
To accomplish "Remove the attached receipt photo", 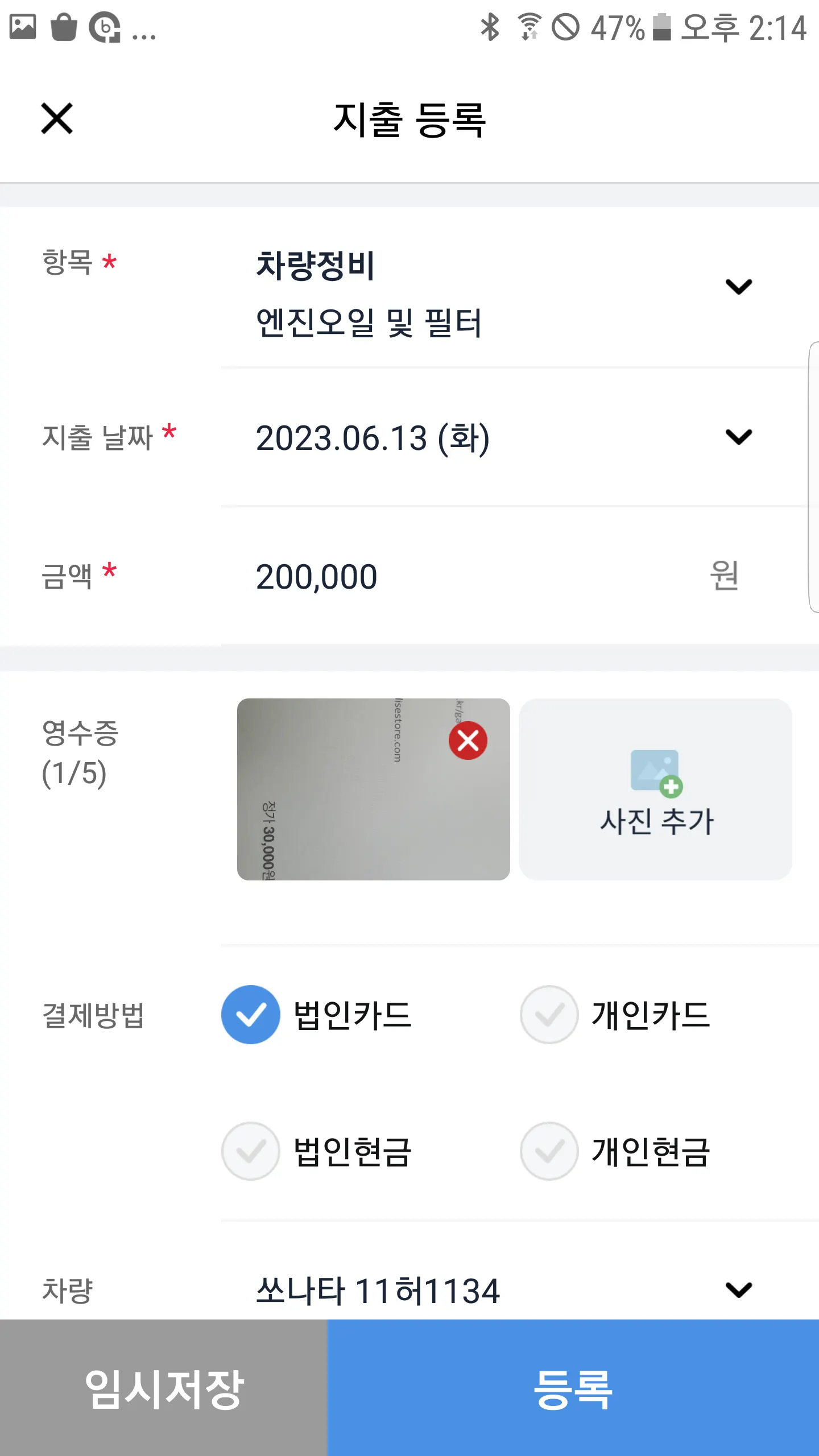I will tap(468, 741).
